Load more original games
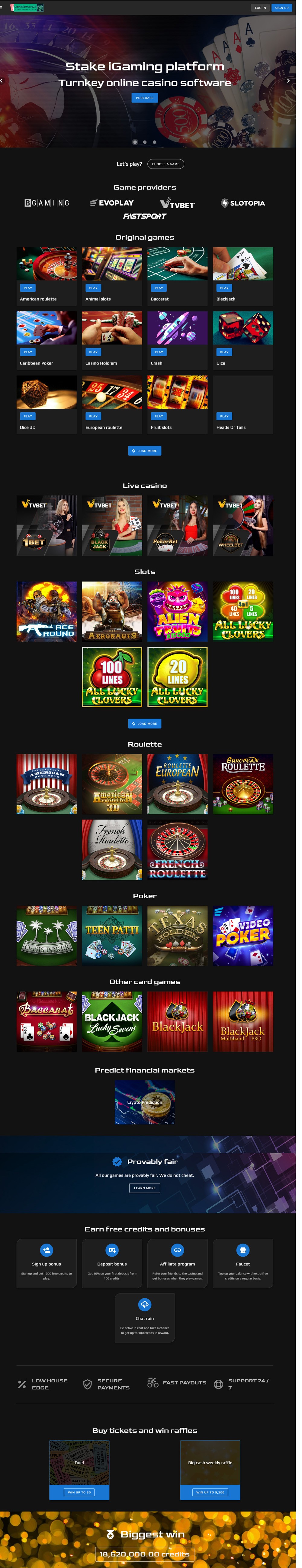Screen dimensions: 302x1568 [148, 460]
